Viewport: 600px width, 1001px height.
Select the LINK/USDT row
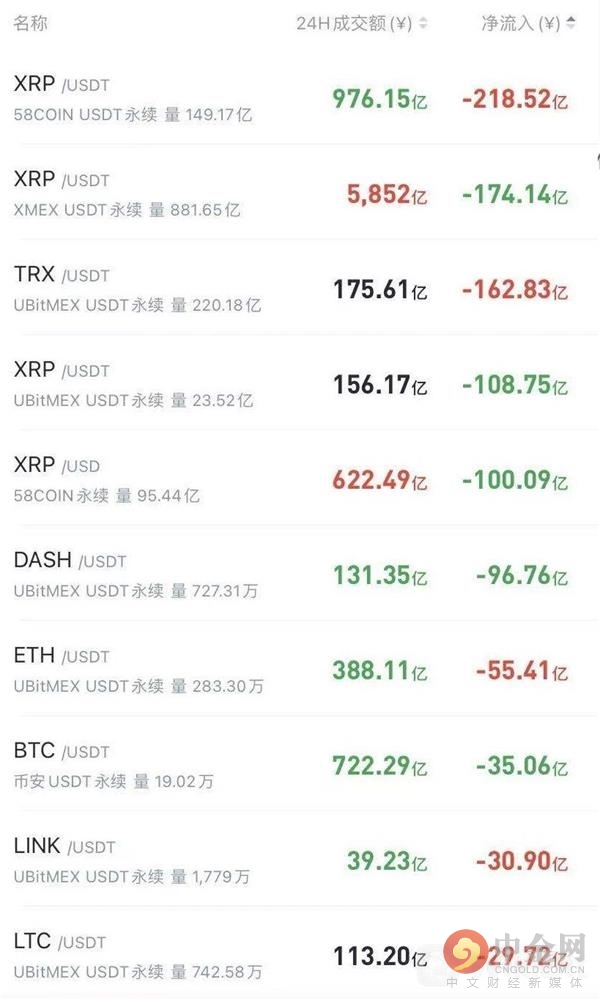300,859
